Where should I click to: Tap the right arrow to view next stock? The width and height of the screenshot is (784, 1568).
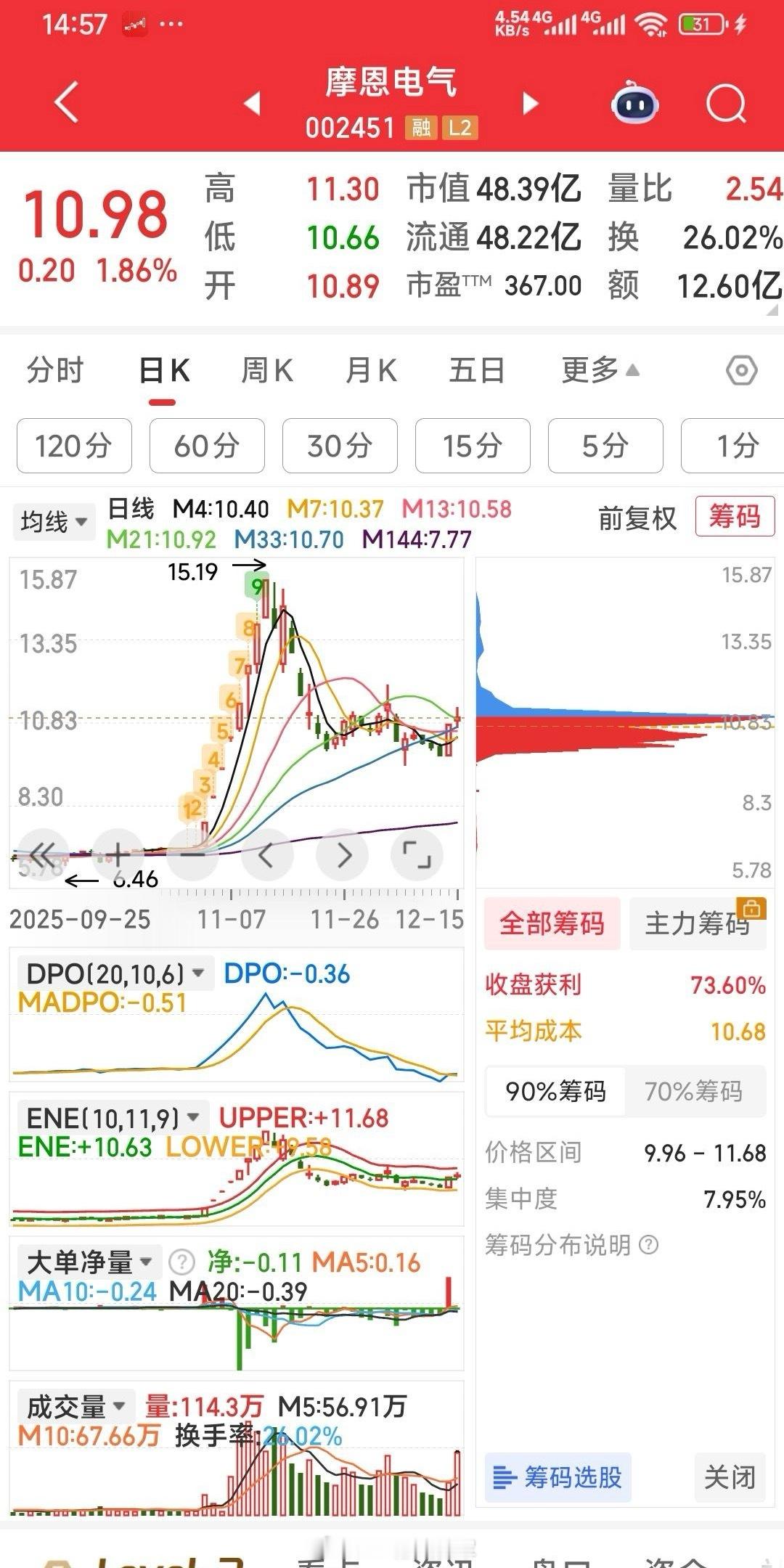point(531,104)
